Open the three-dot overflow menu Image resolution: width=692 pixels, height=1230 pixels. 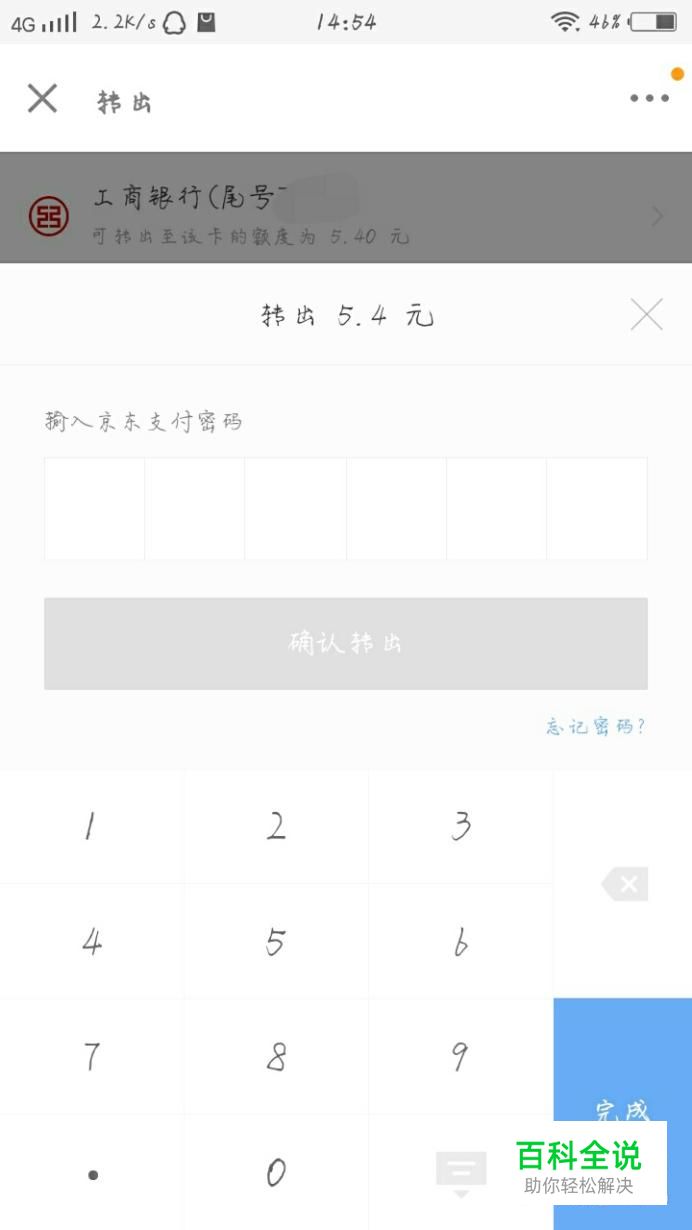click(649, 98)
